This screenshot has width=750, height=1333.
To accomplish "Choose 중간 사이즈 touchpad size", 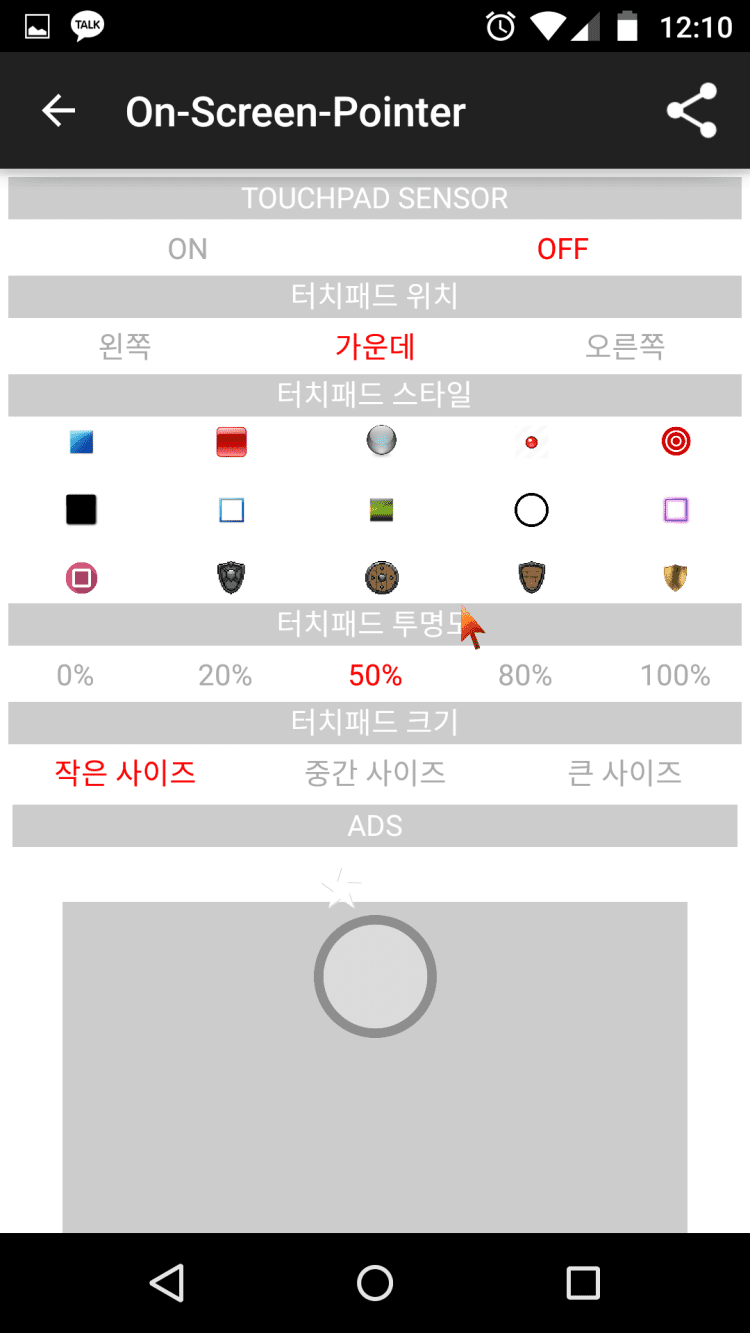I will point(375,772).
